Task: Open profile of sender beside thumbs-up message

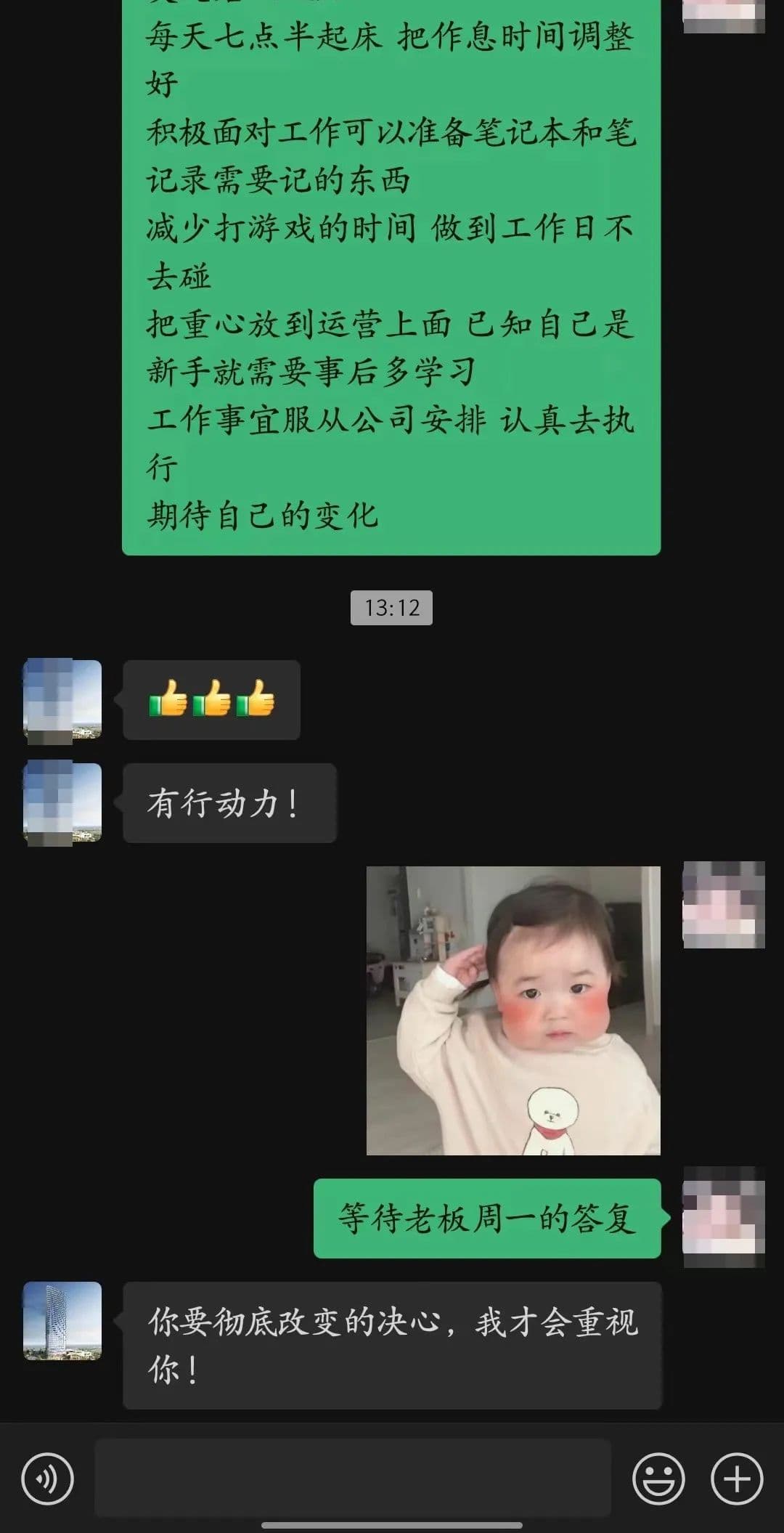Action: 62,701
